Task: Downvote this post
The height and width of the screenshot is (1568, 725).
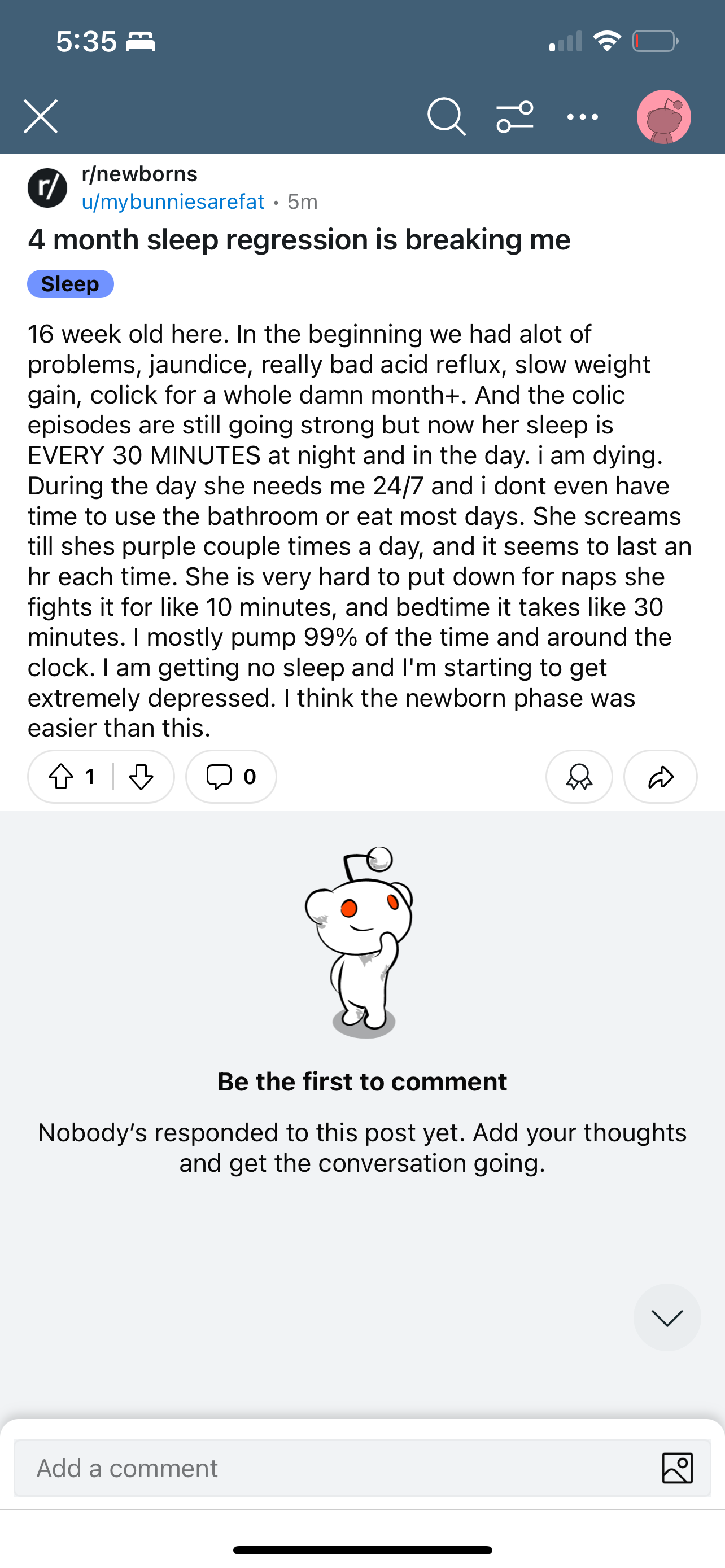Action: pyautogui.click(x=141, y=777)
